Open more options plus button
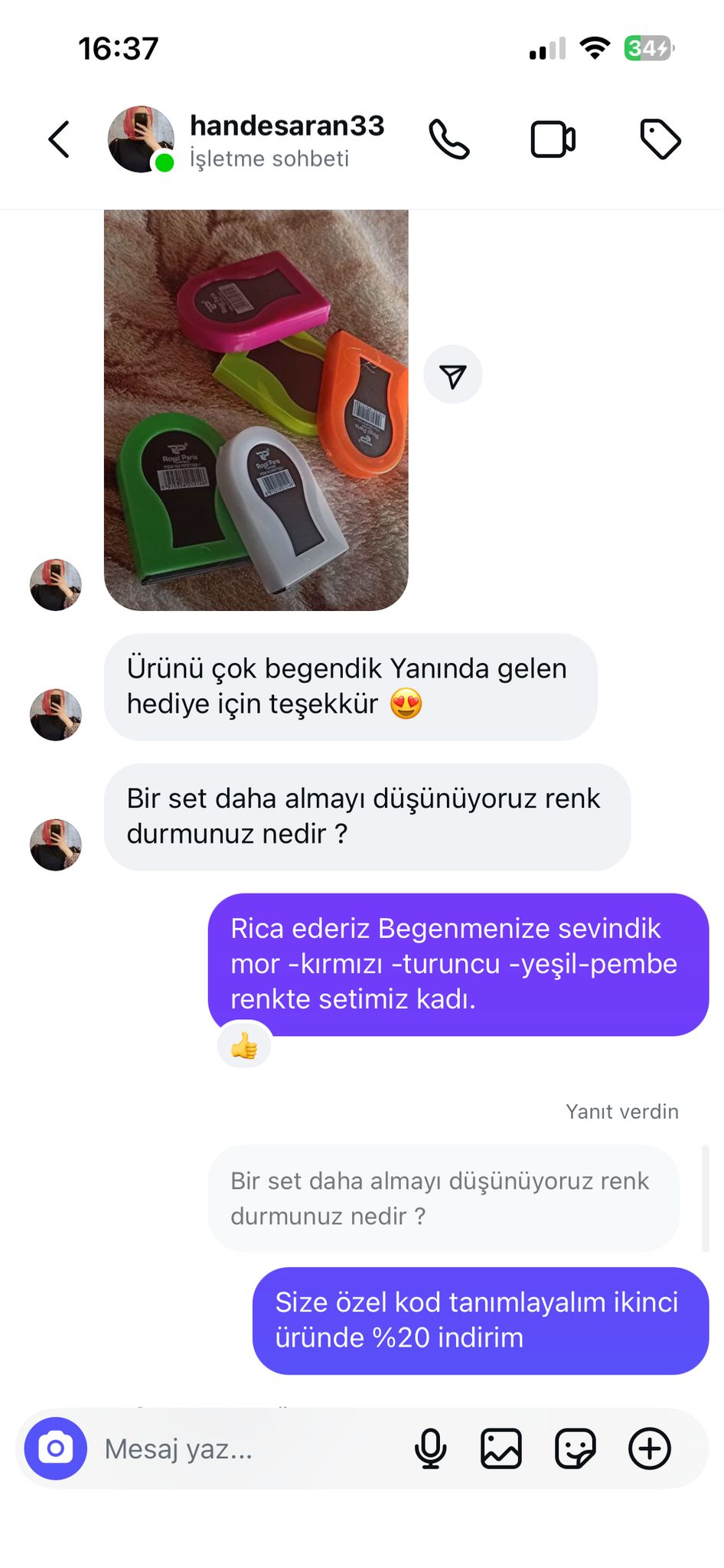Image resolution: width=724 pixels, height=1568 pixels. tap(649, 1449)
